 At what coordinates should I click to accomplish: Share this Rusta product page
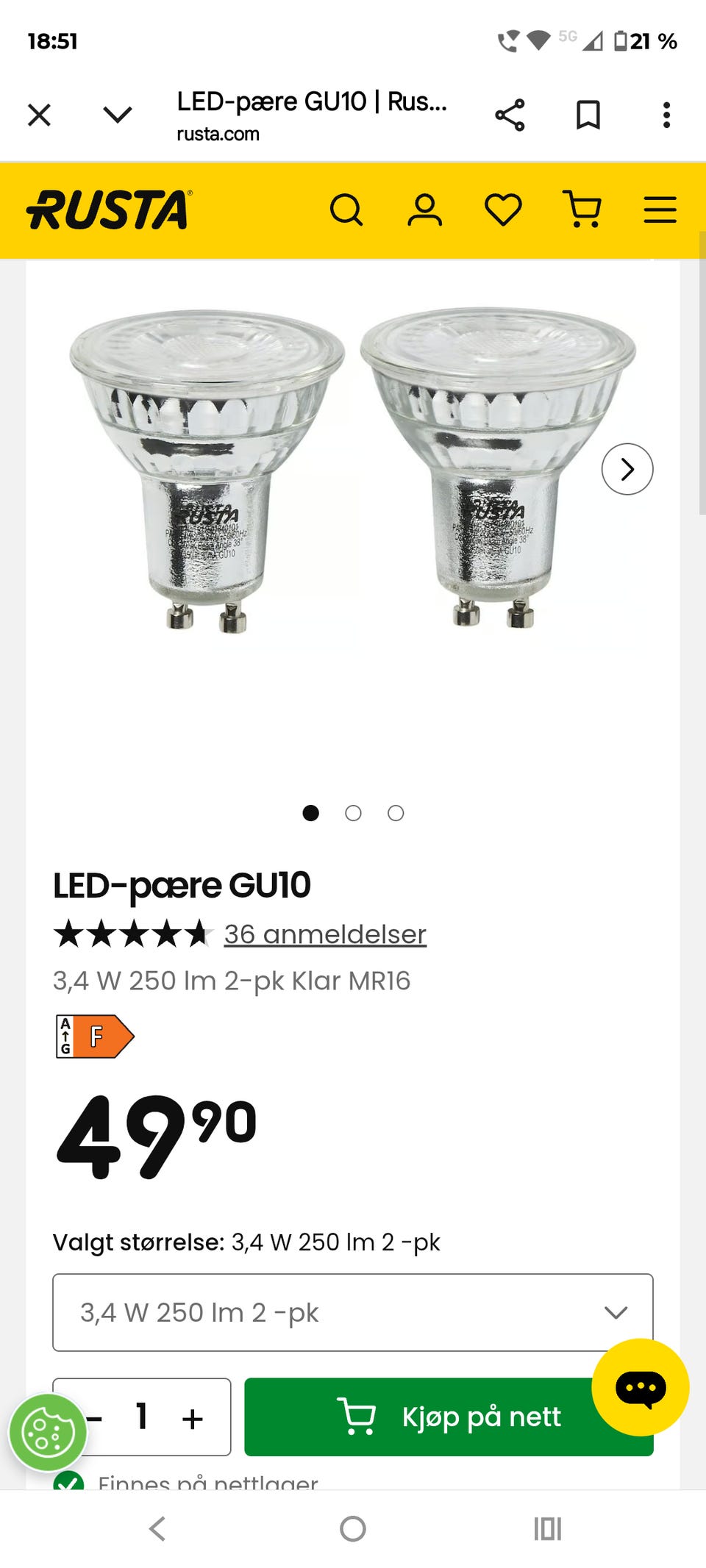click(x=510, y=115)
